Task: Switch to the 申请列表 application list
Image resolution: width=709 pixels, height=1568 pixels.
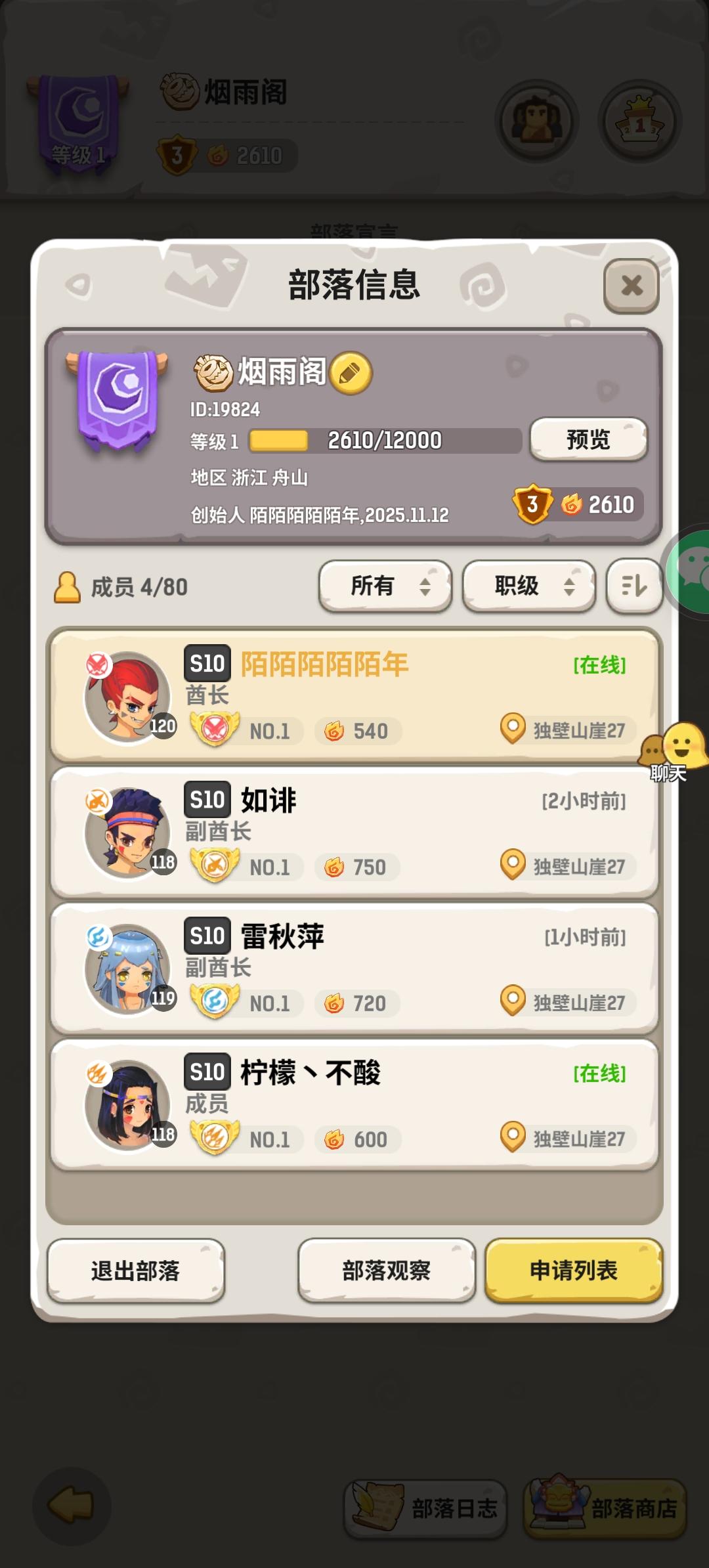Action: [574, 1271]
